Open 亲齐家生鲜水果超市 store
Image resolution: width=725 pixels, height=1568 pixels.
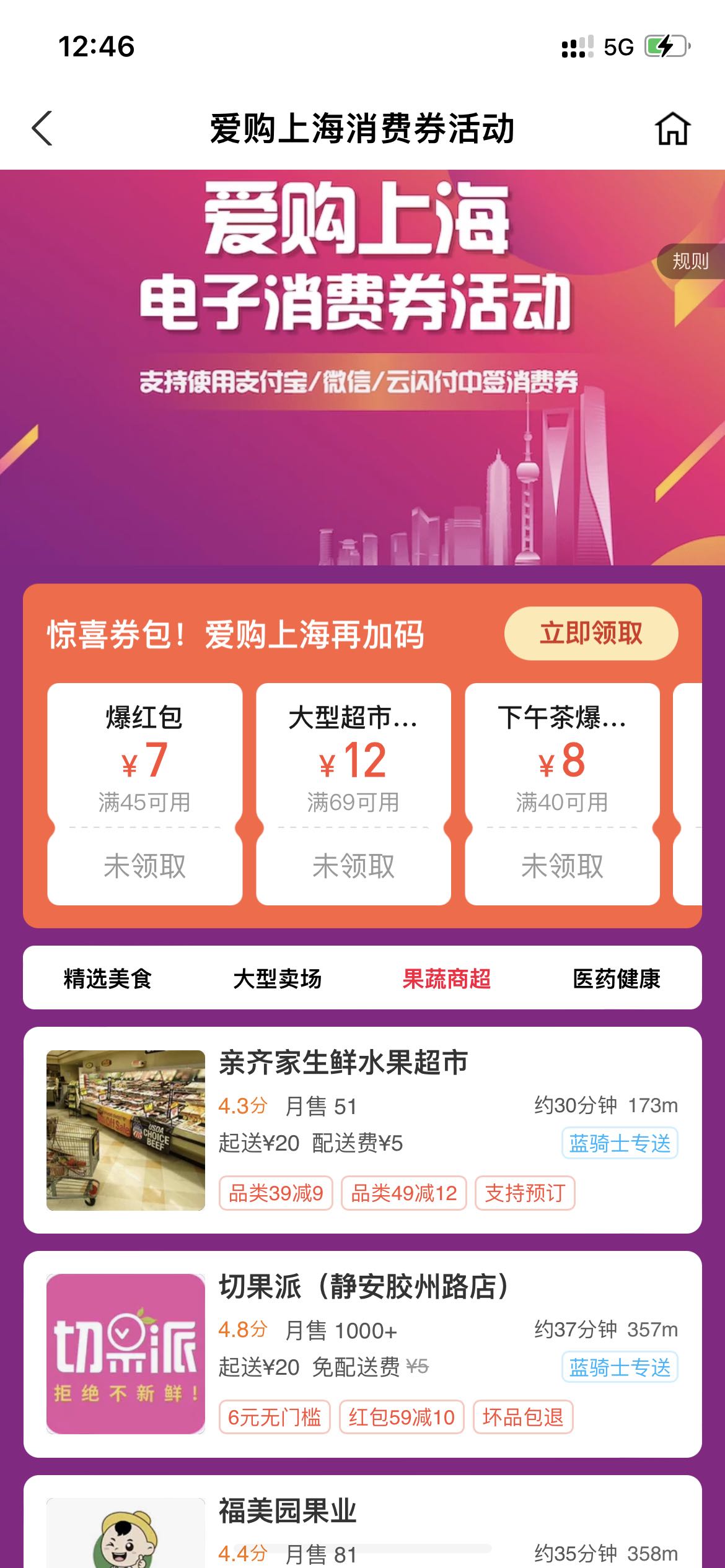coord(362,1130)
